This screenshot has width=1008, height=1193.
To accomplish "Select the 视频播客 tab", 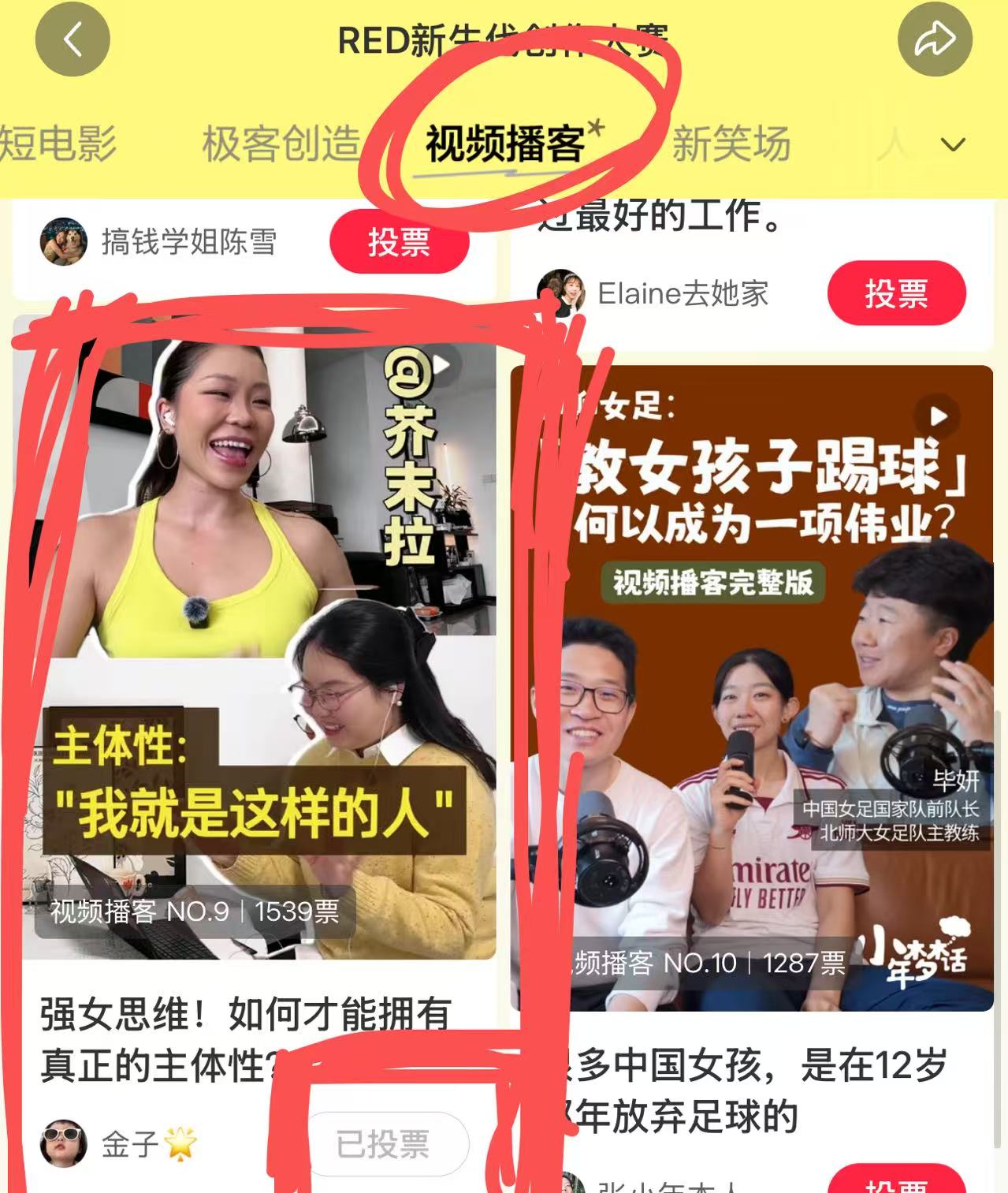I will click(x=505, y=144).
